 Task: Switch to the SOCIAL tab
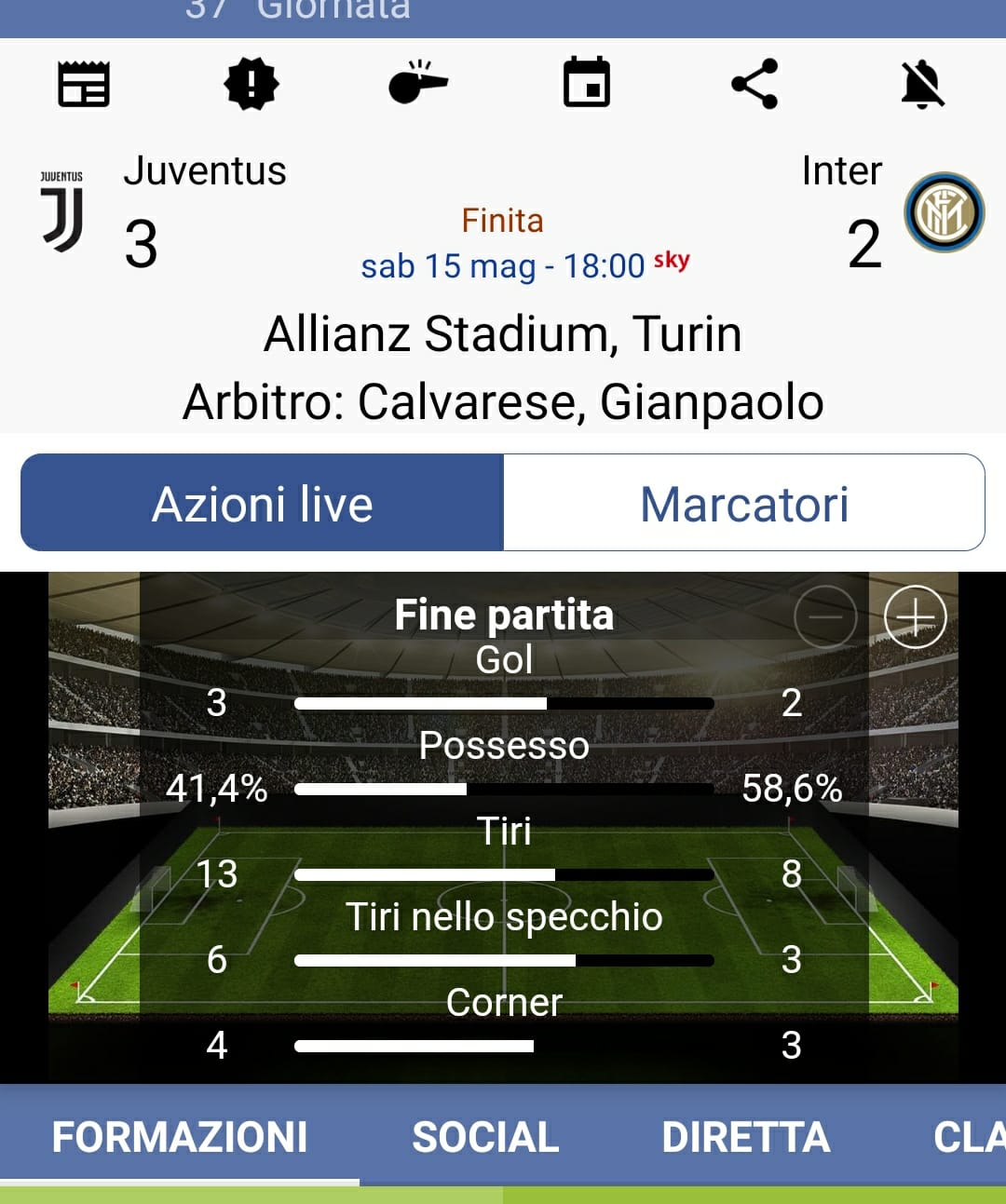coord(485,1137)
